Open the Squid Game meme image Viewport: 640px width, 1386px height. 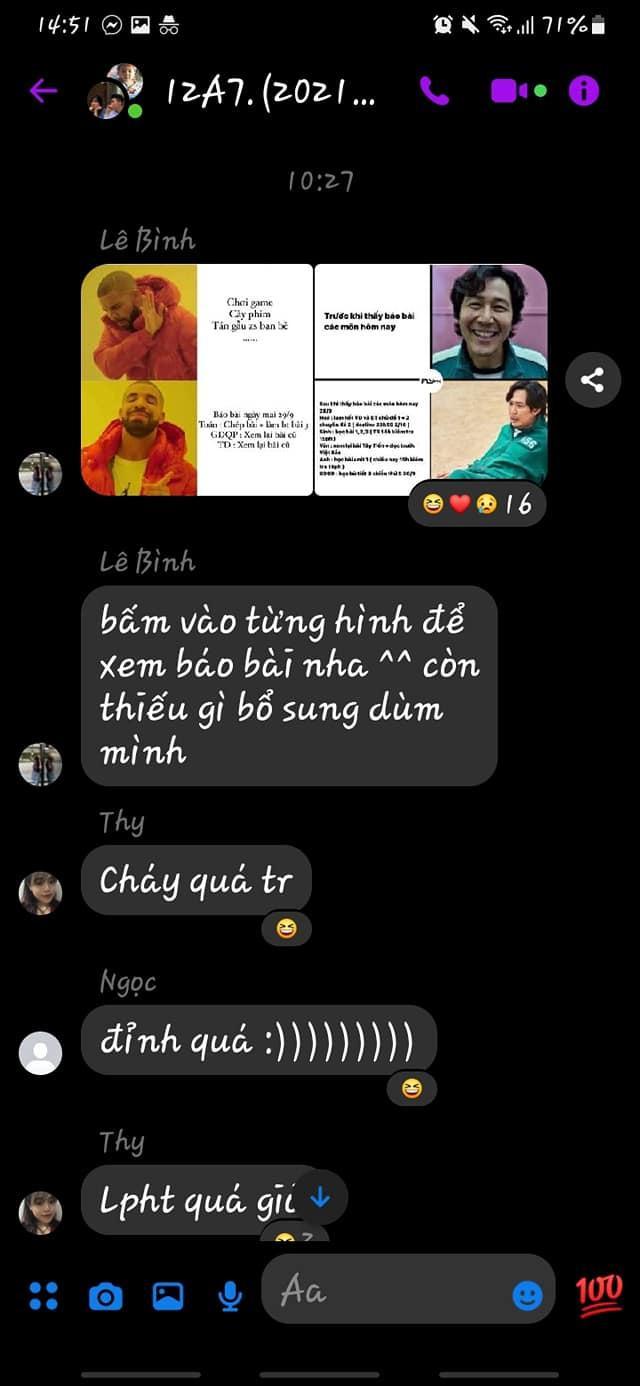pos(431,380)
